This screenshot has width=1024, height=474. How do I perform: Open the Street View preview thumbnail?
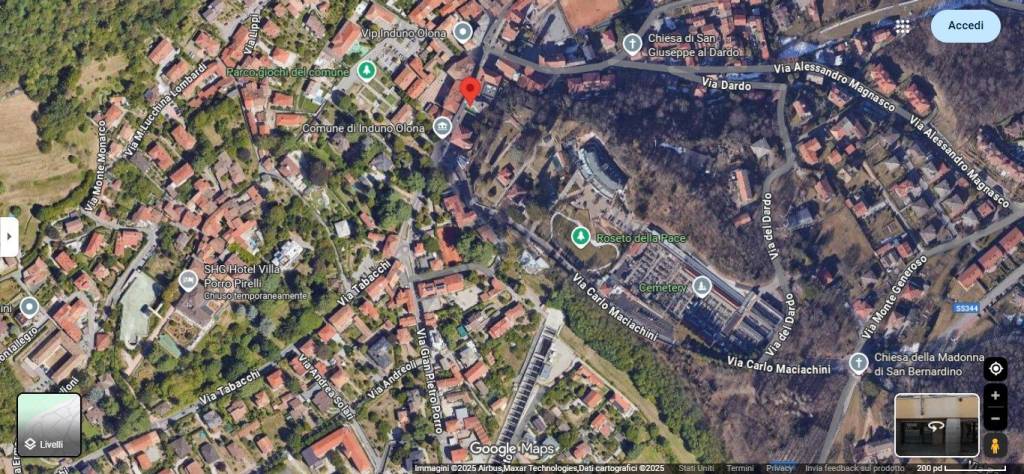pyautogui.click(x=936, y=425)
